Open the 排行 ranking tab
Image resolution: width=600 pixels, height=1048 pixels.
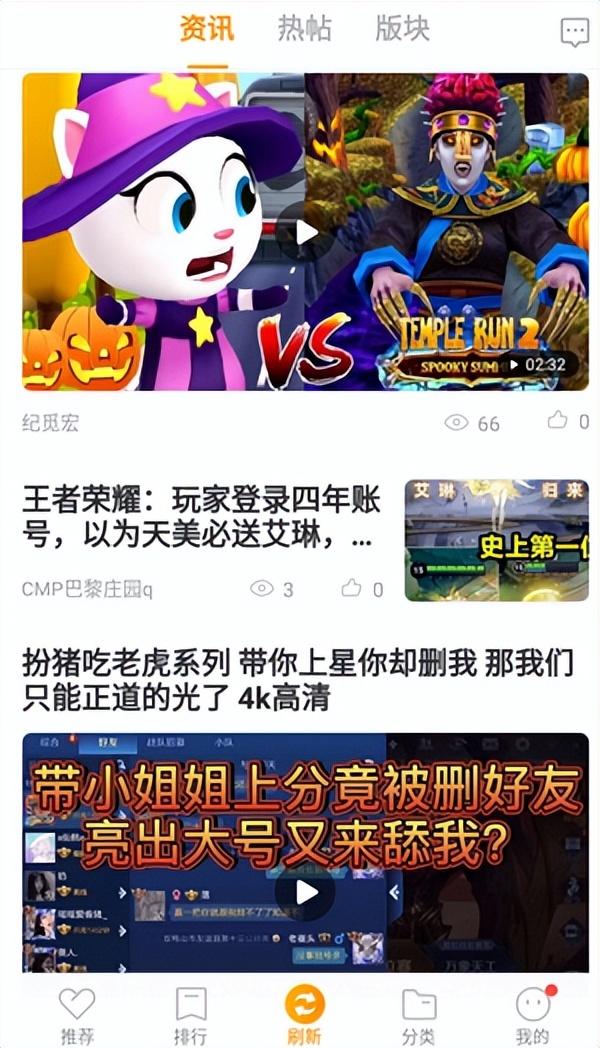[x=190, y=1015]
